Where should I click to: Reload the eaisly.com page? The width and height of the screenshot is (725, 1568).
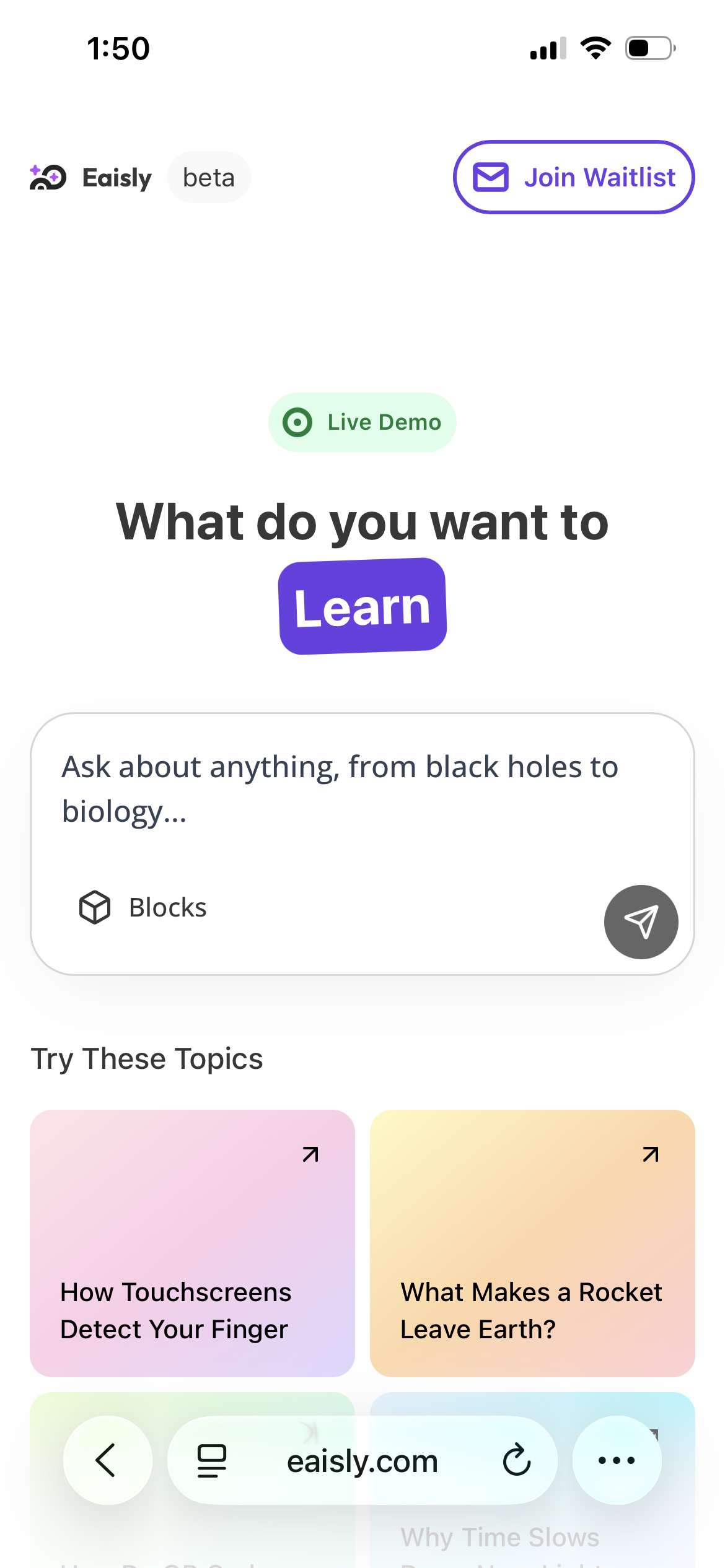[x=516, y=1461]
